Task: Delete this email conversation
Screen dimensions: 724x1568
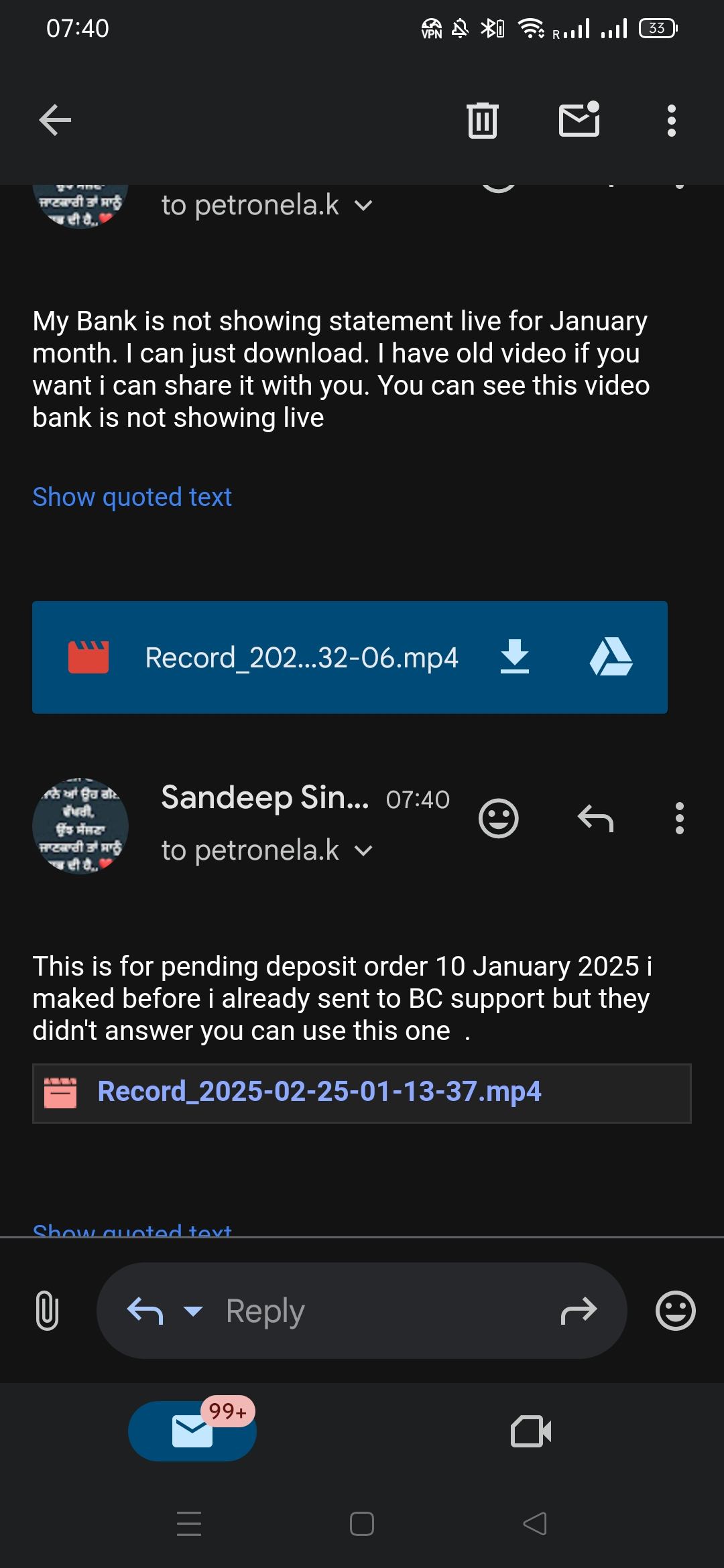Action: click(482, 121)
